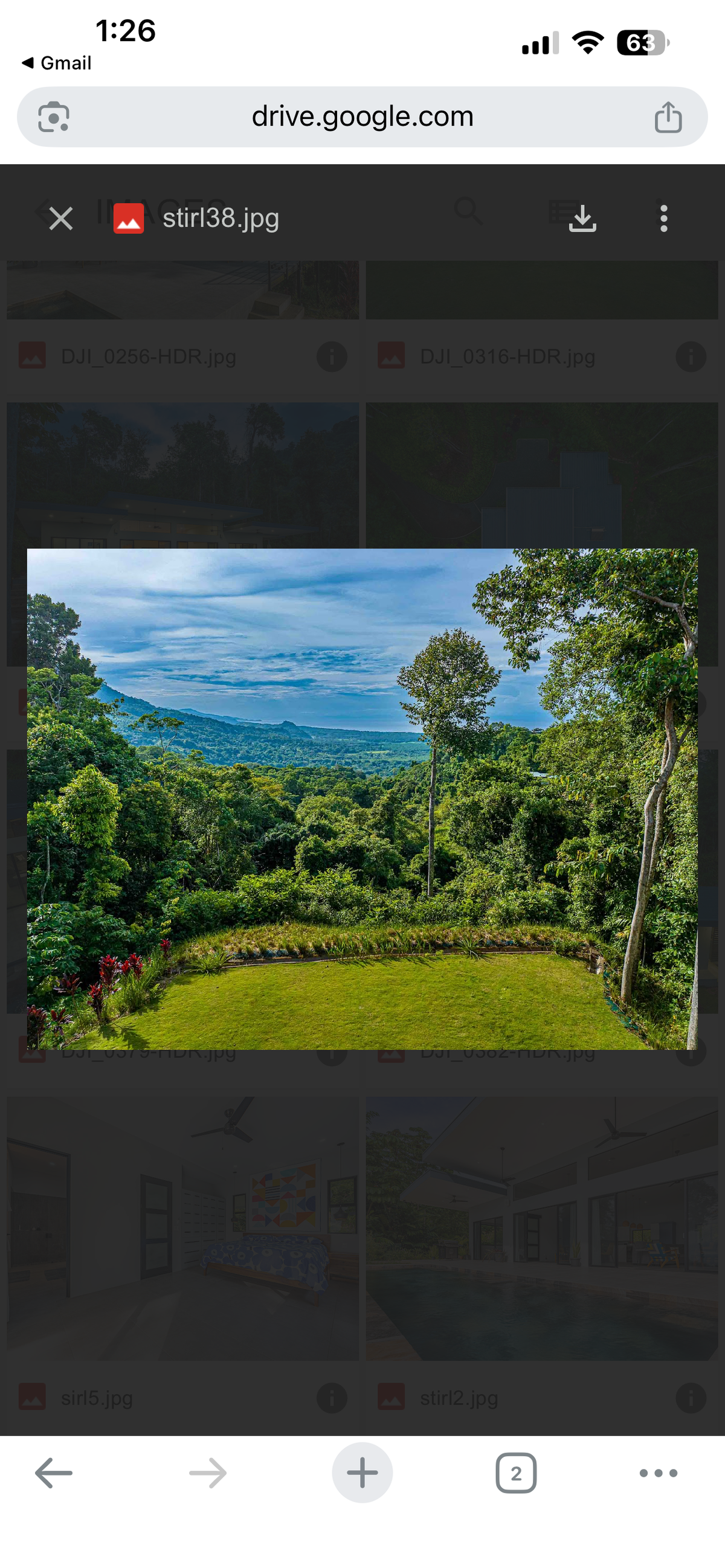Return to the Gmail app
Viewport: 725px width, 1568px height.
pos(57,63)
